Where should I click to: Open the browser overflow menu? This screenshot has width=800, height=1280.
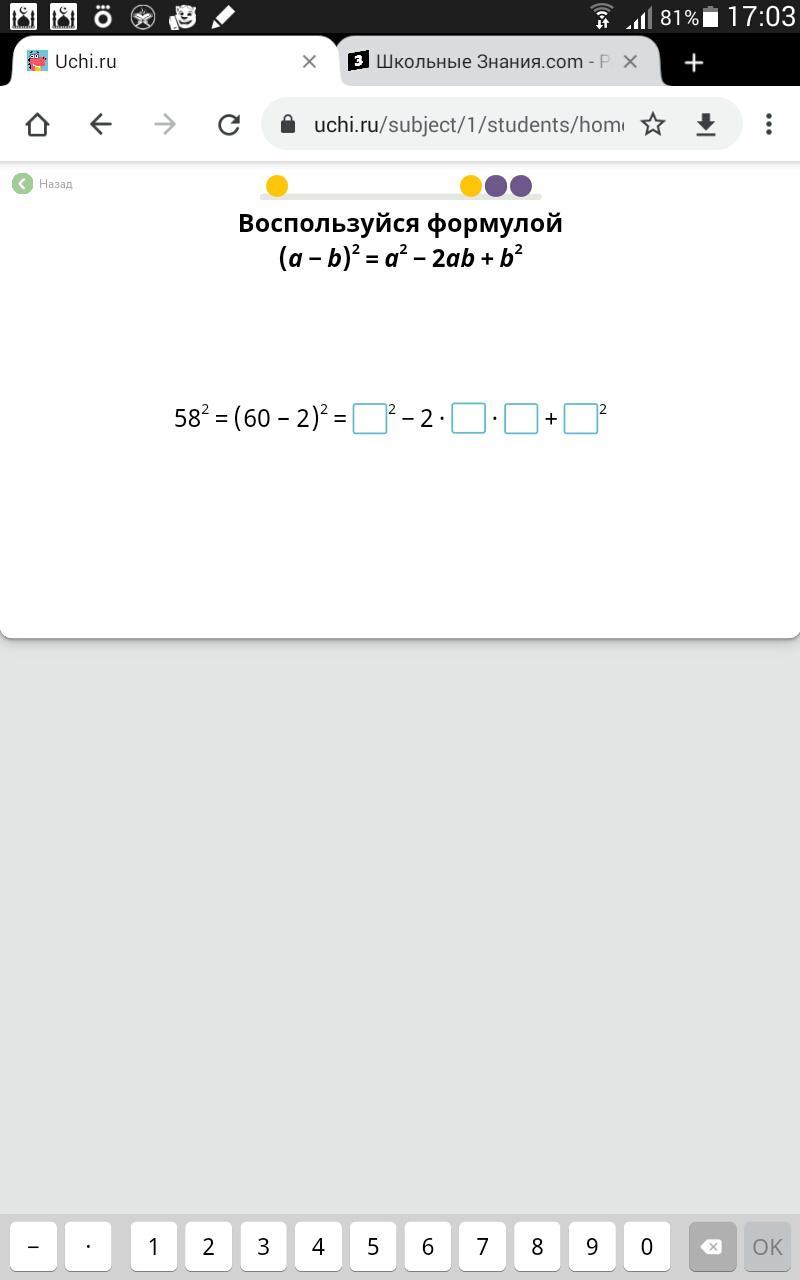[769, 124]
